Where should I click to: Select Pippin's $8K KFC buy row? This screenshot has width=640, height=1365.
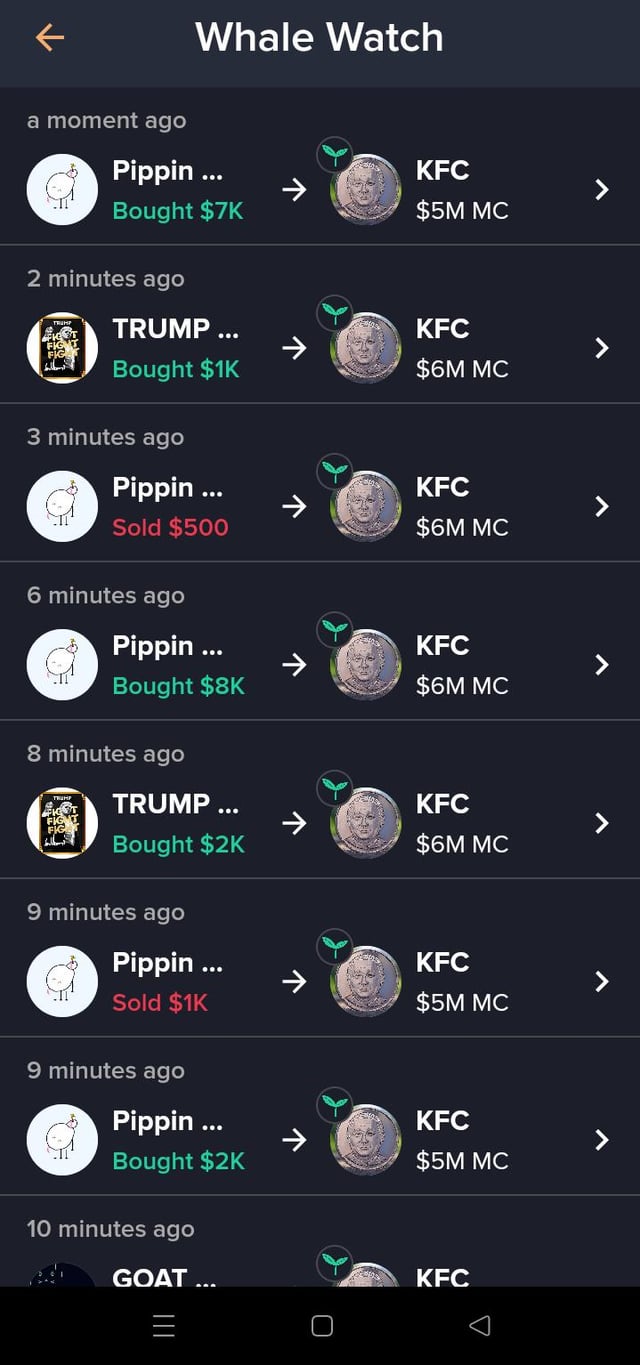point(320,665)
